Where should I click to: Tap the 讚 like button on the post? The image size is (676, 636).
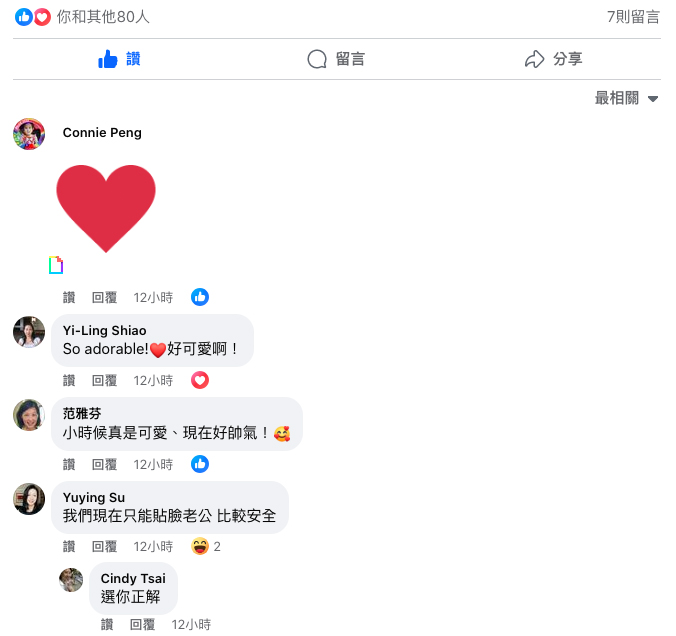[x=119, y=59]
